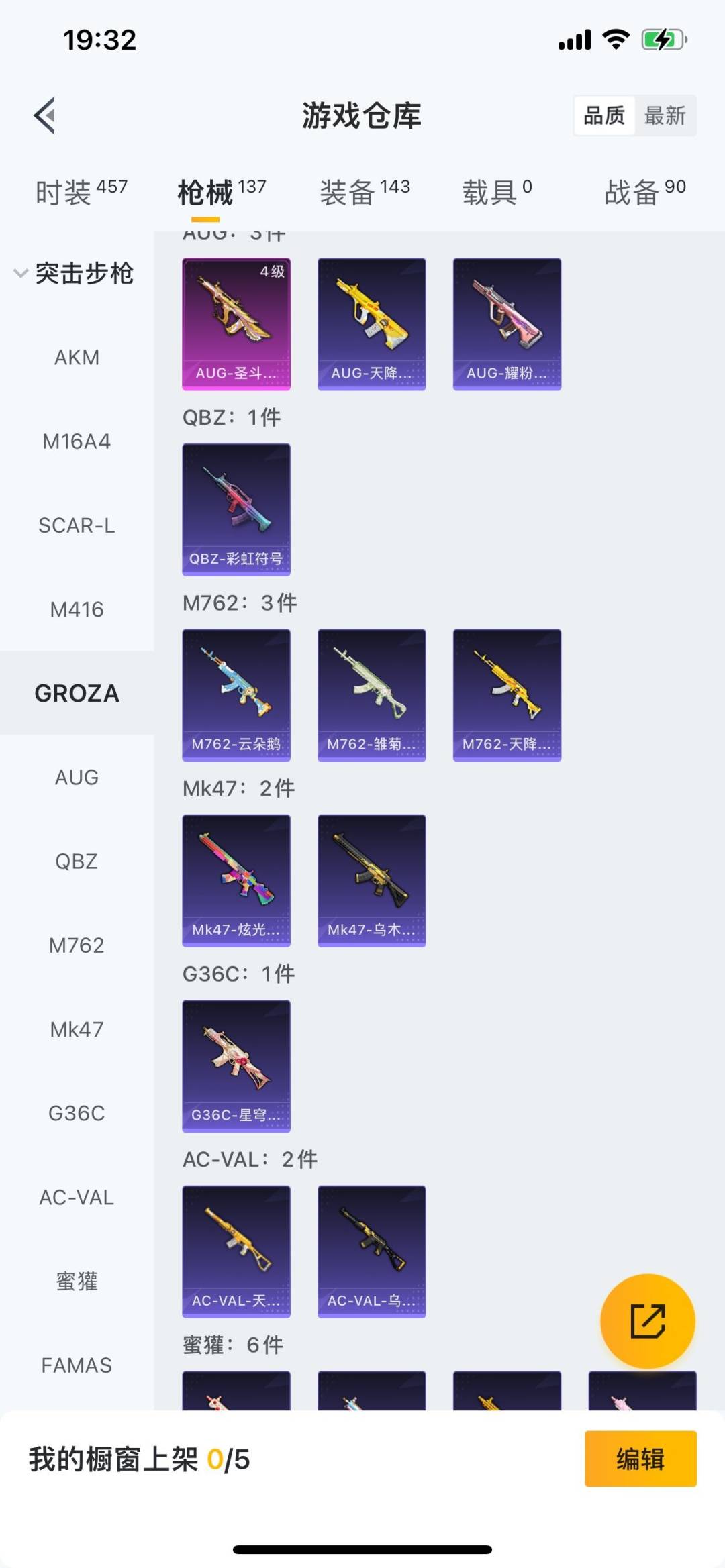Collapse the 突击步枪 category

coord(74,274)
